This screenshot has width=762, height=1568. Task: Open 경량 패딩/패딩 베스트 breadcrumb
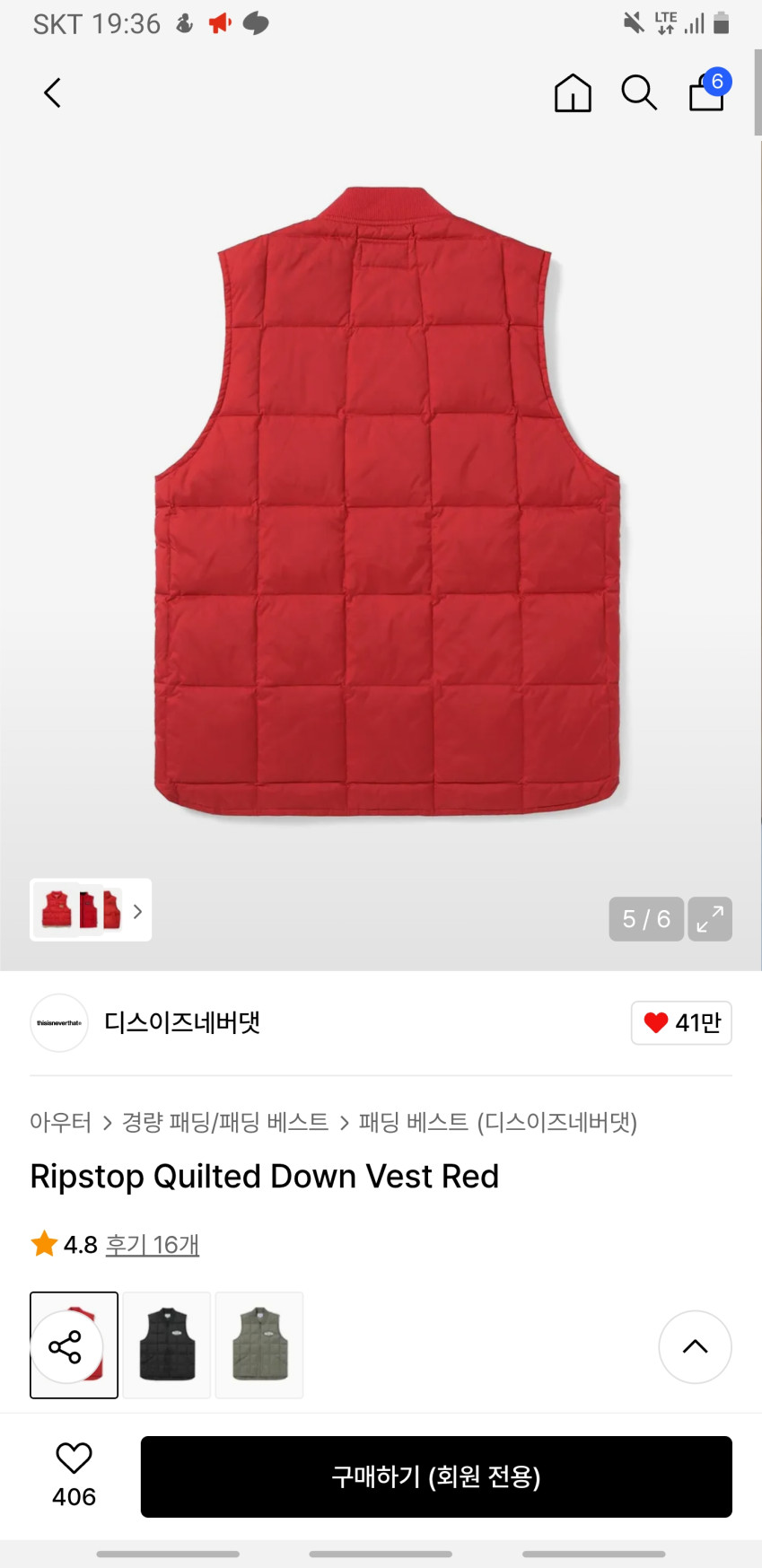pos(225,1122)
